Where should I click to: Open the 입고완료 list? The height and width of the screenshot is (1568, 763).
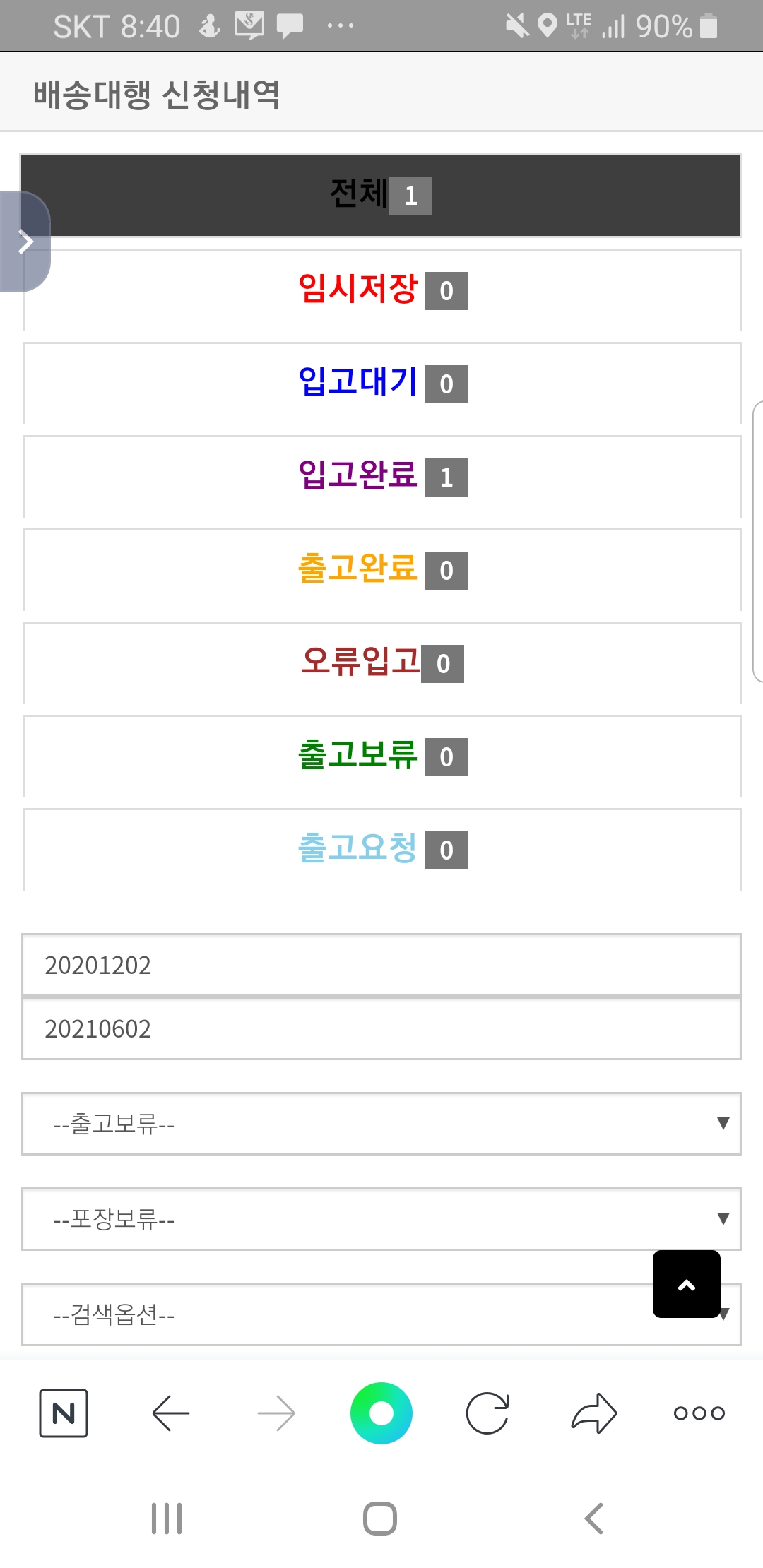[x=382, y=477]
